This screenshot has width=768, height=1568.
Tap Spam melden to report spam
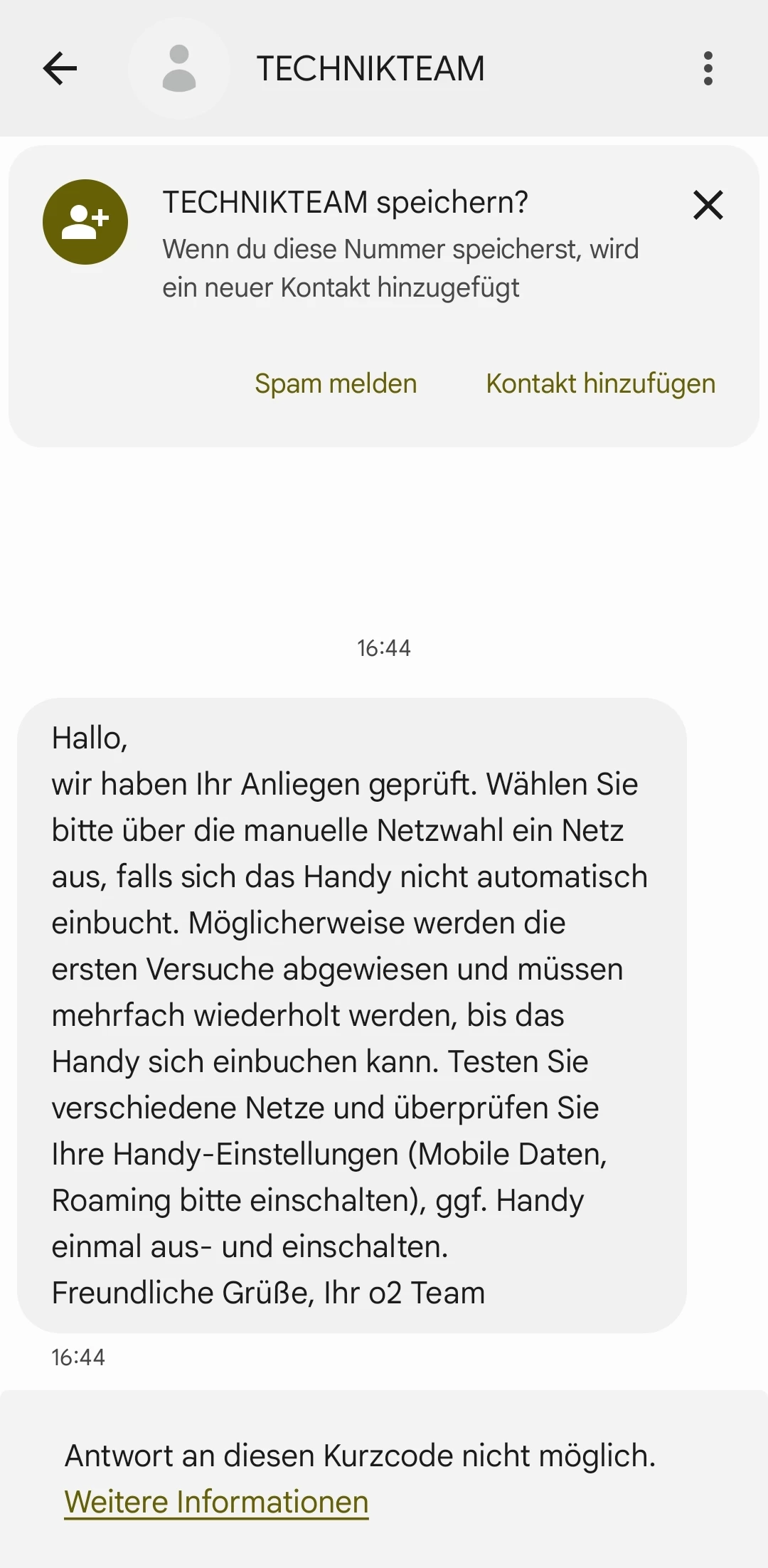point(336,383)
